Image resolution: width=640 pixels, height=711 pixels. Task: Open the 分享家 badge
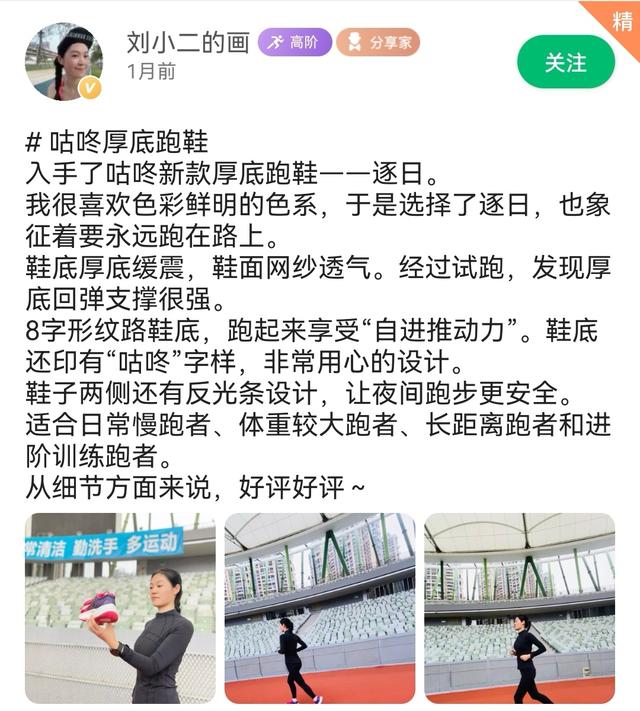click(378, 42)
